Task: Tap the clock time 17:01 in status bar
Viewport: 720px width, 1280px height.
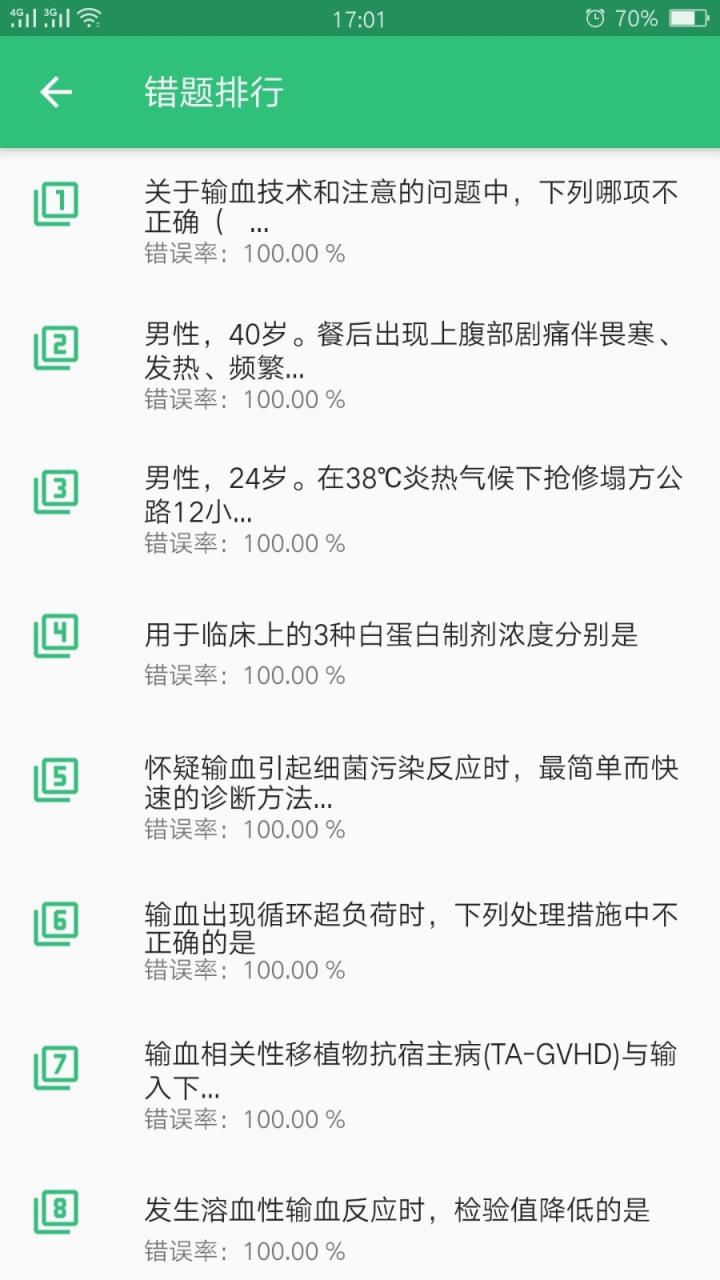Action: pyautogui.click(x=360, y=17)
